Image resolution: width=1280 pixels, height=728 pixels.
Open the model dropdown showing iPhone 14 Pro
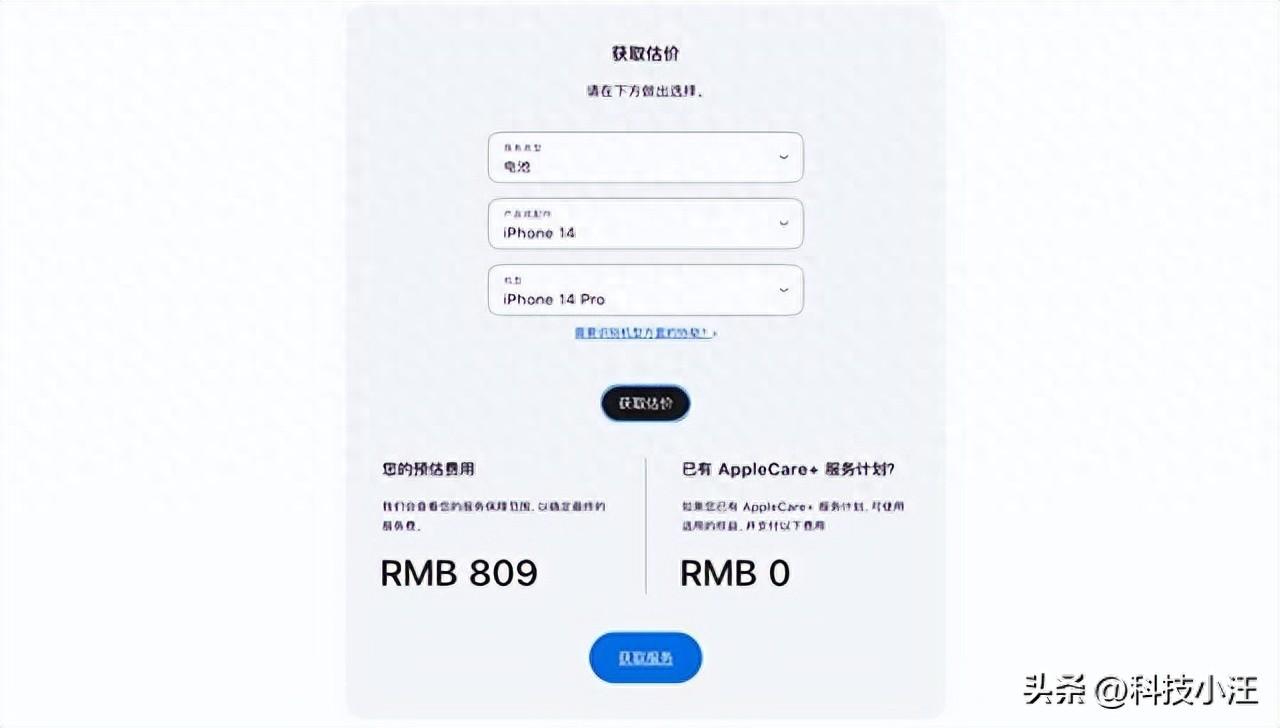(x=645, y=290)
